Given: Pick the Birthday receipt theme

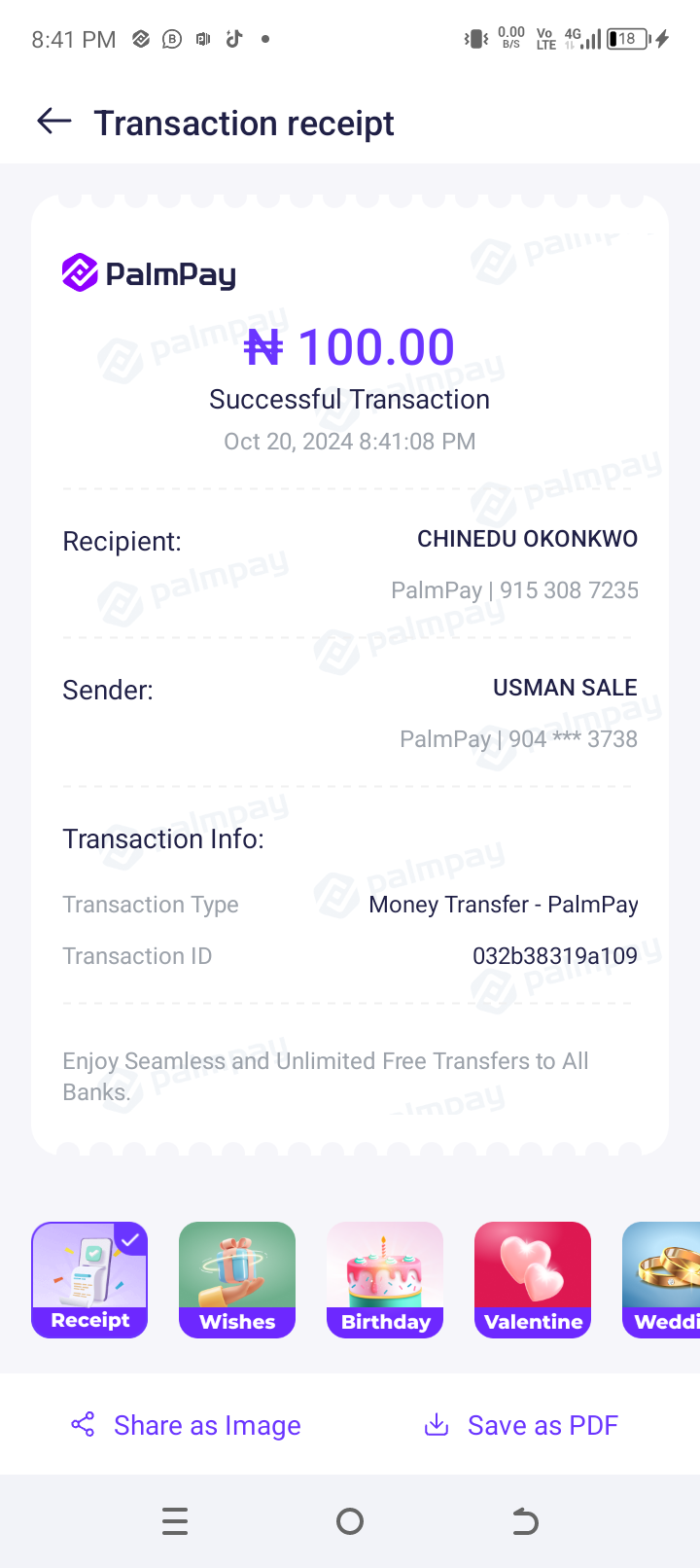Looking at the screenshot, I should point(385,1279).
